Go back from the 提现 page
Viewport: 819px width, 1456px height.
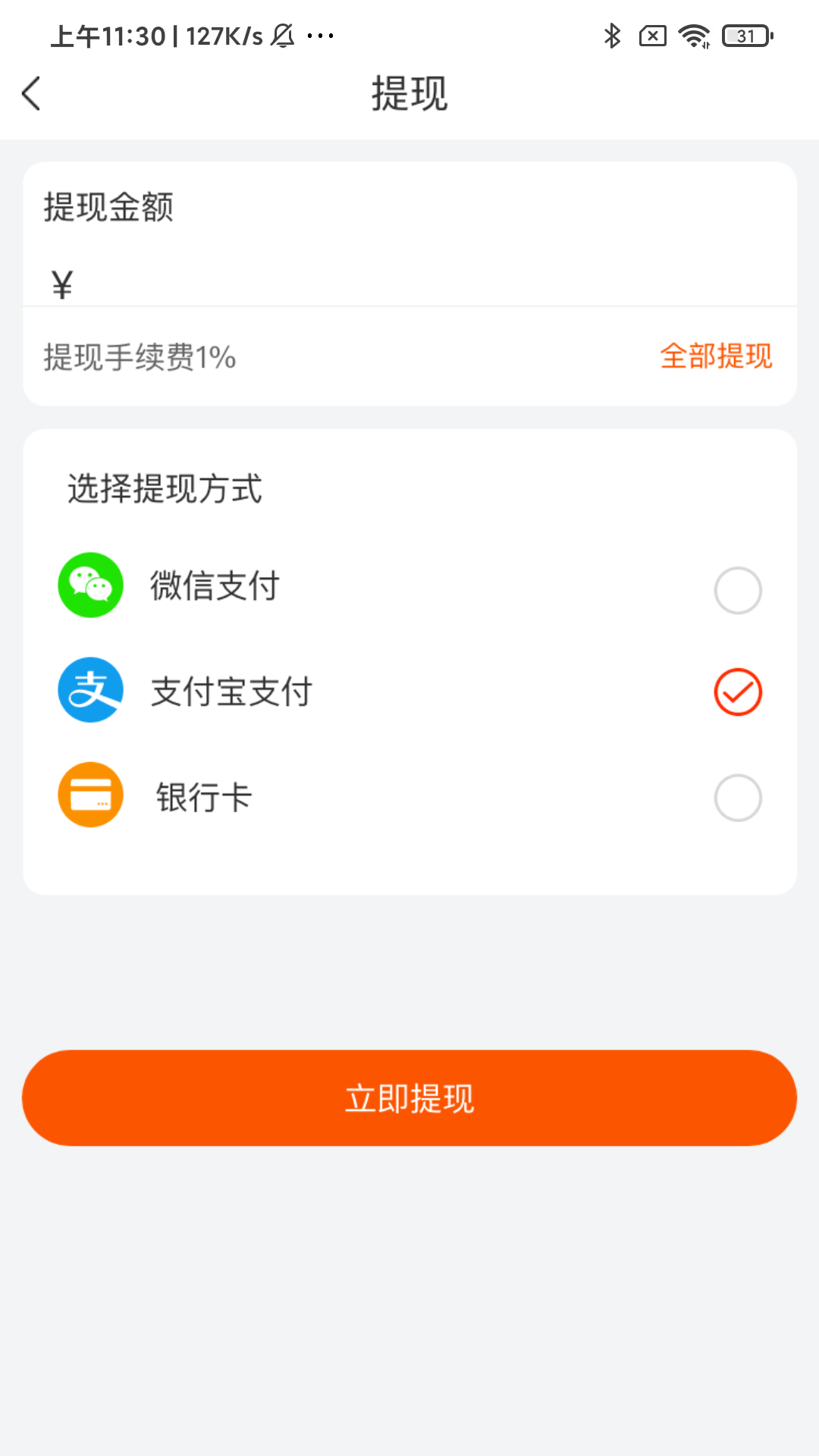[32, 94]
